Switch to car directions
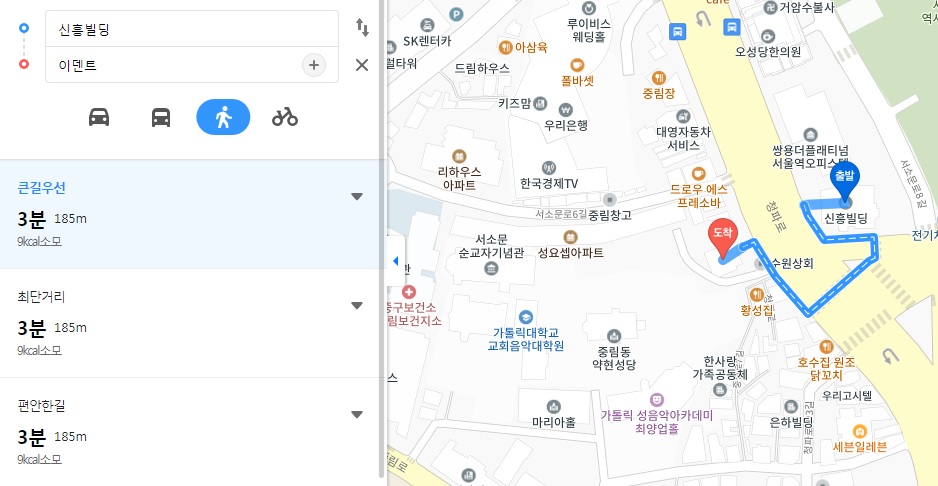The width and height of the screenshot is (938, 486). (99, 117)
